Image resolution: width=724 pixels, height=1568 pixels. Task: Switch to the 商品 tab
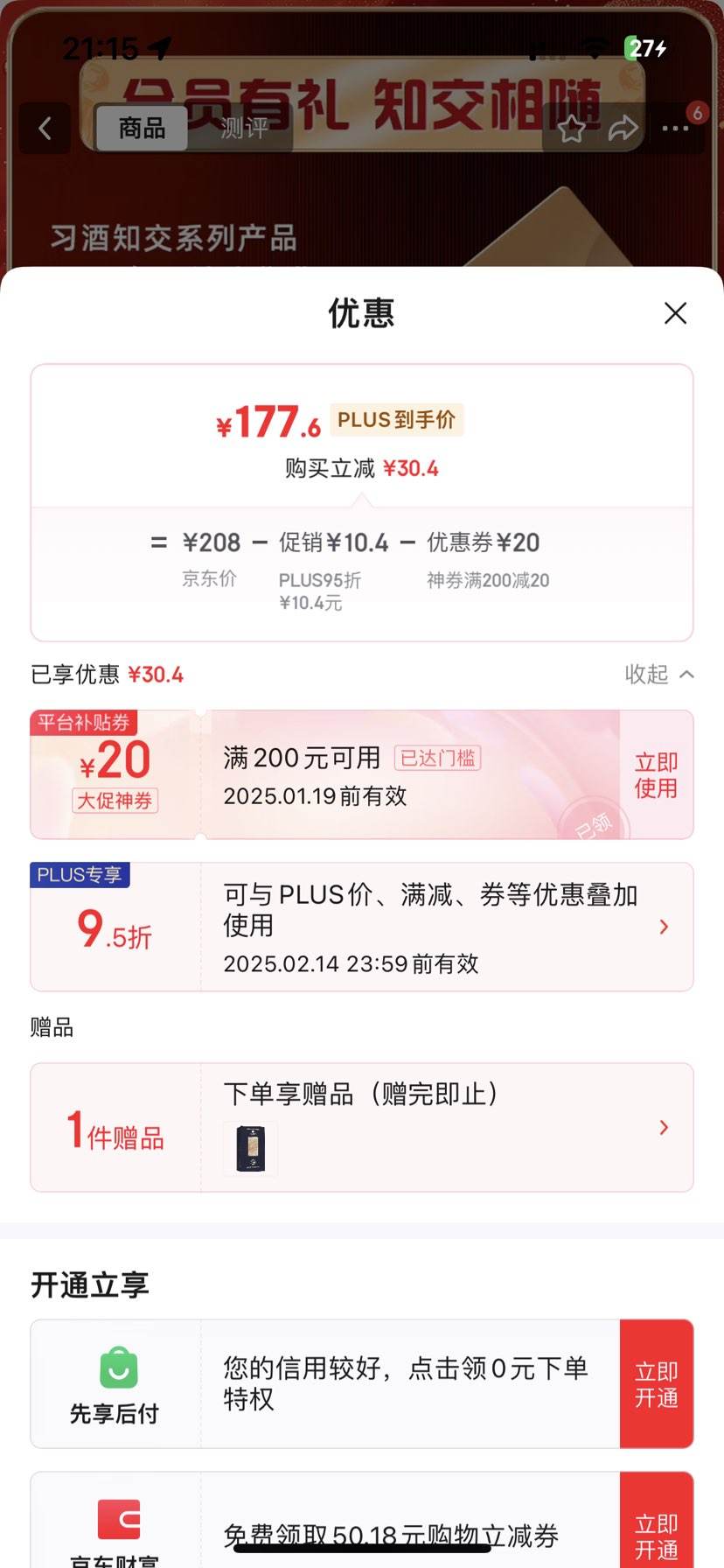coord(142,129)
